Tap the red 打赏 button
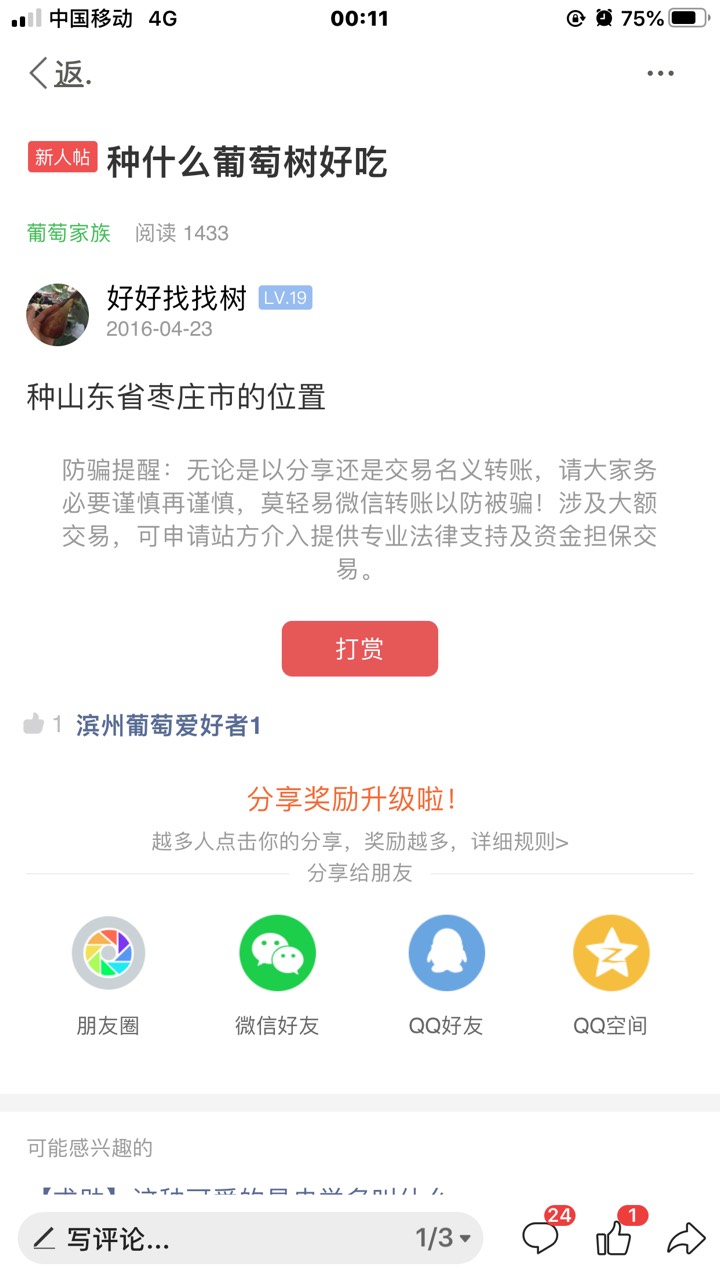This screenshot has width=720, height=1280. tap(360, 648)
